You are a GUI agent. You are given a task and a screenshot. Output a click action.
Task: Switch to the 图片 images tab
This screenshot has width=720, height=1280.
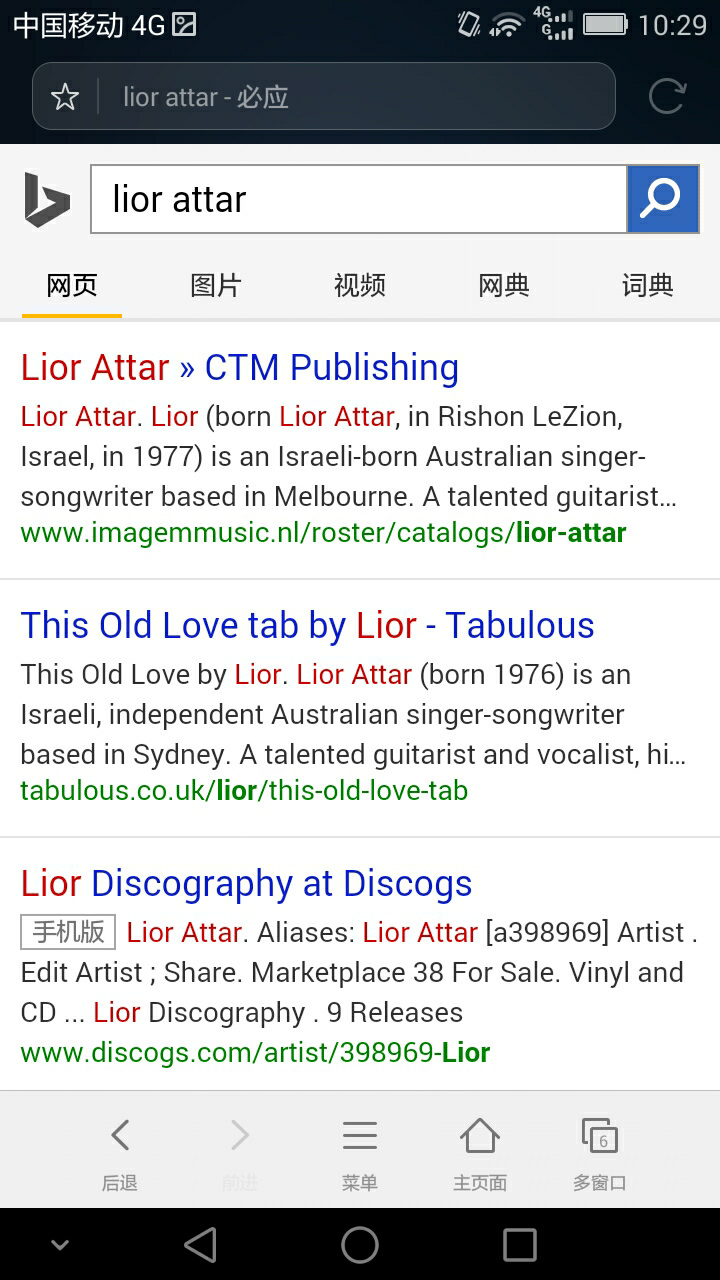215,286
